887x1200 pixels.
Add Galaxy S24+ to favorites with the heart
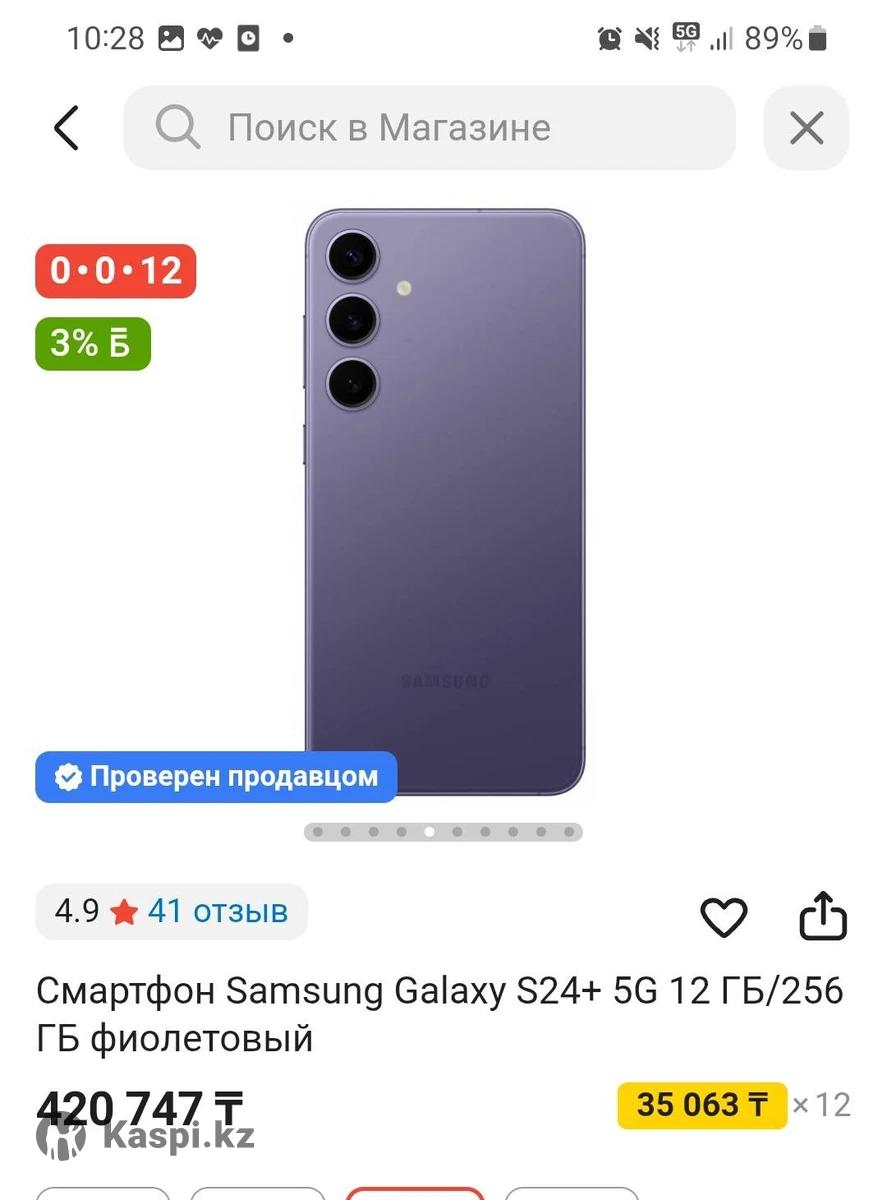tap(723, 917)
